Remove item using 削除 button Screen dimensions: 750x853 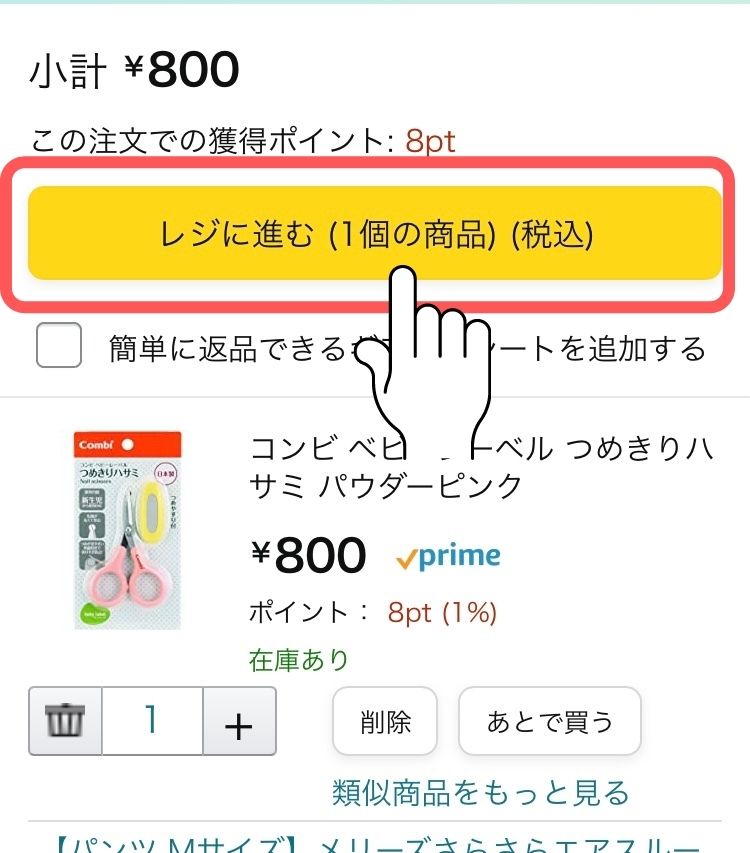click(x=385, y=721)
